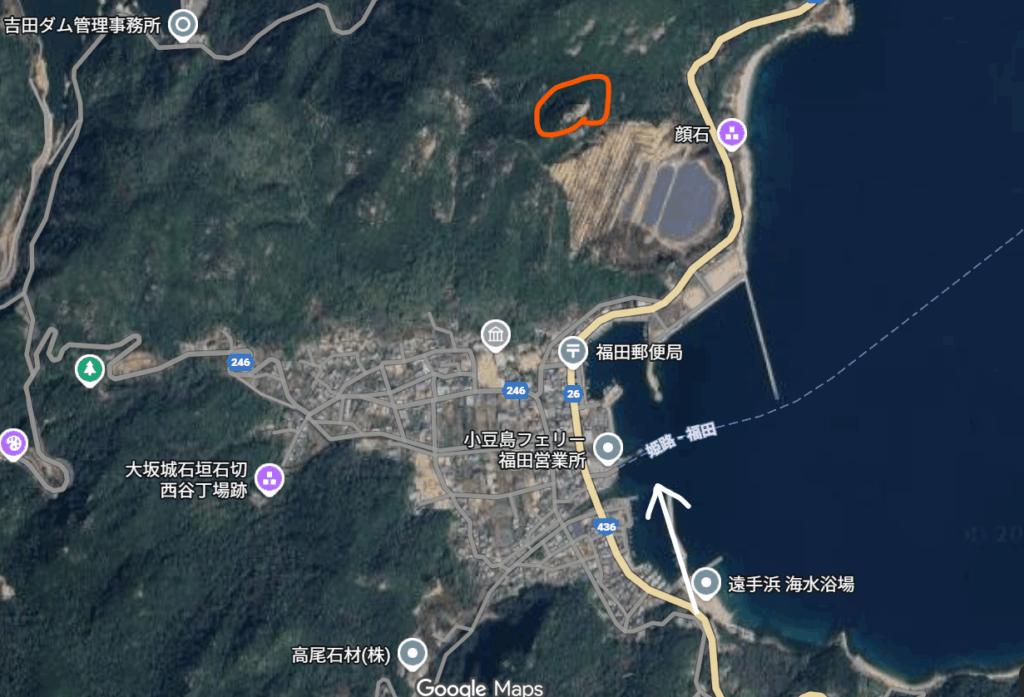
Task: Open the 吉田ダム管理事務所 map pin
Action: 182,23
